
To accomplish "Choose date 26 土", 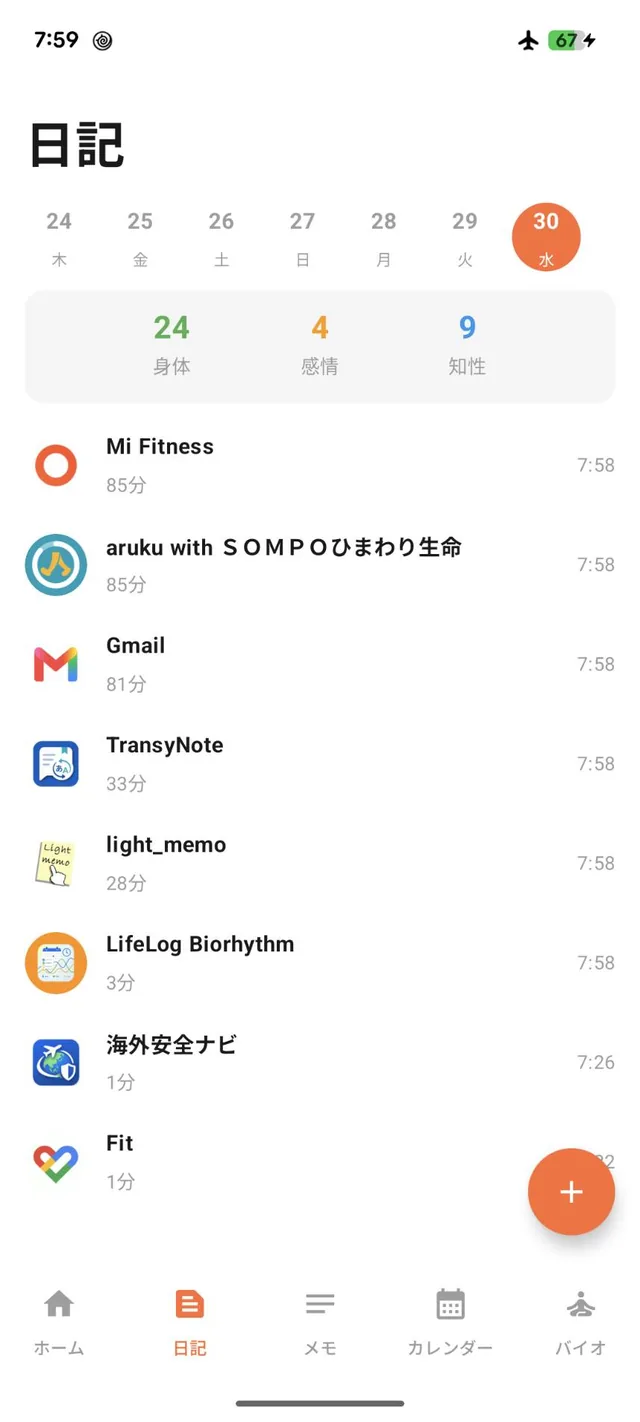I will pyautogui.click(x=221, y=238).
